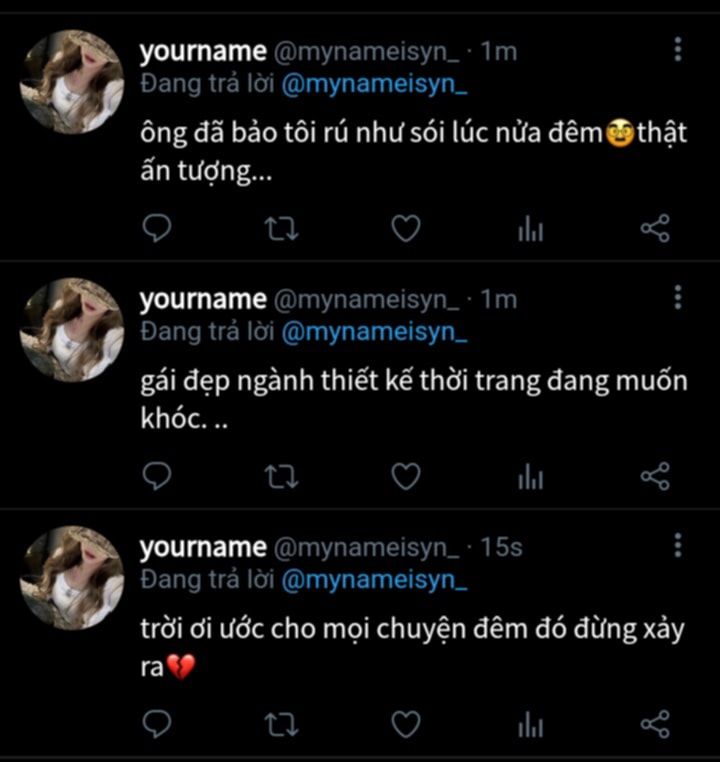Image resolution: width=720 pixels, height=762 pixels.
Task: Show view analytics for the "trời ơi ước" tweet
Action: 530,724
